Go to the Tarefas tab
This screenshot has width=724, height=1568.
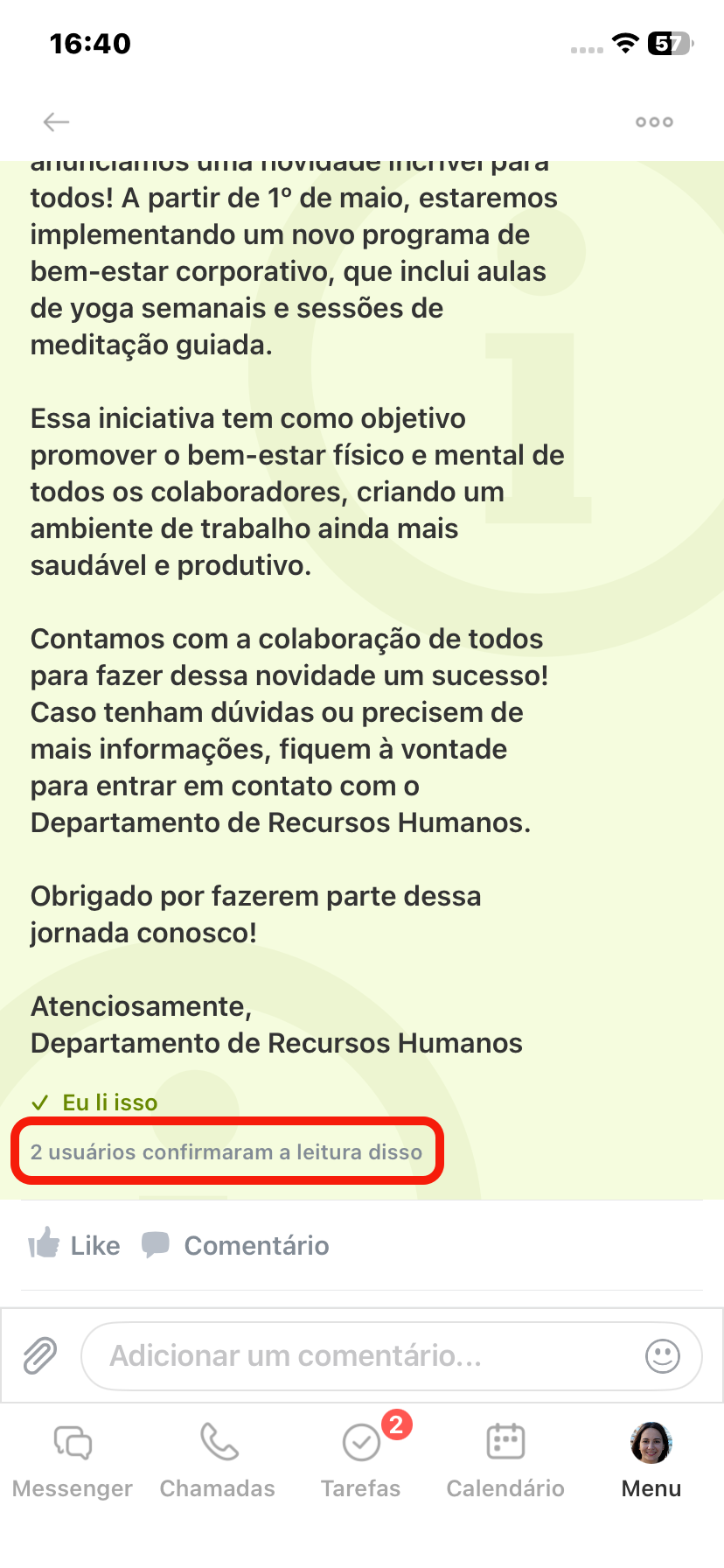click(x=361, y=1458)
